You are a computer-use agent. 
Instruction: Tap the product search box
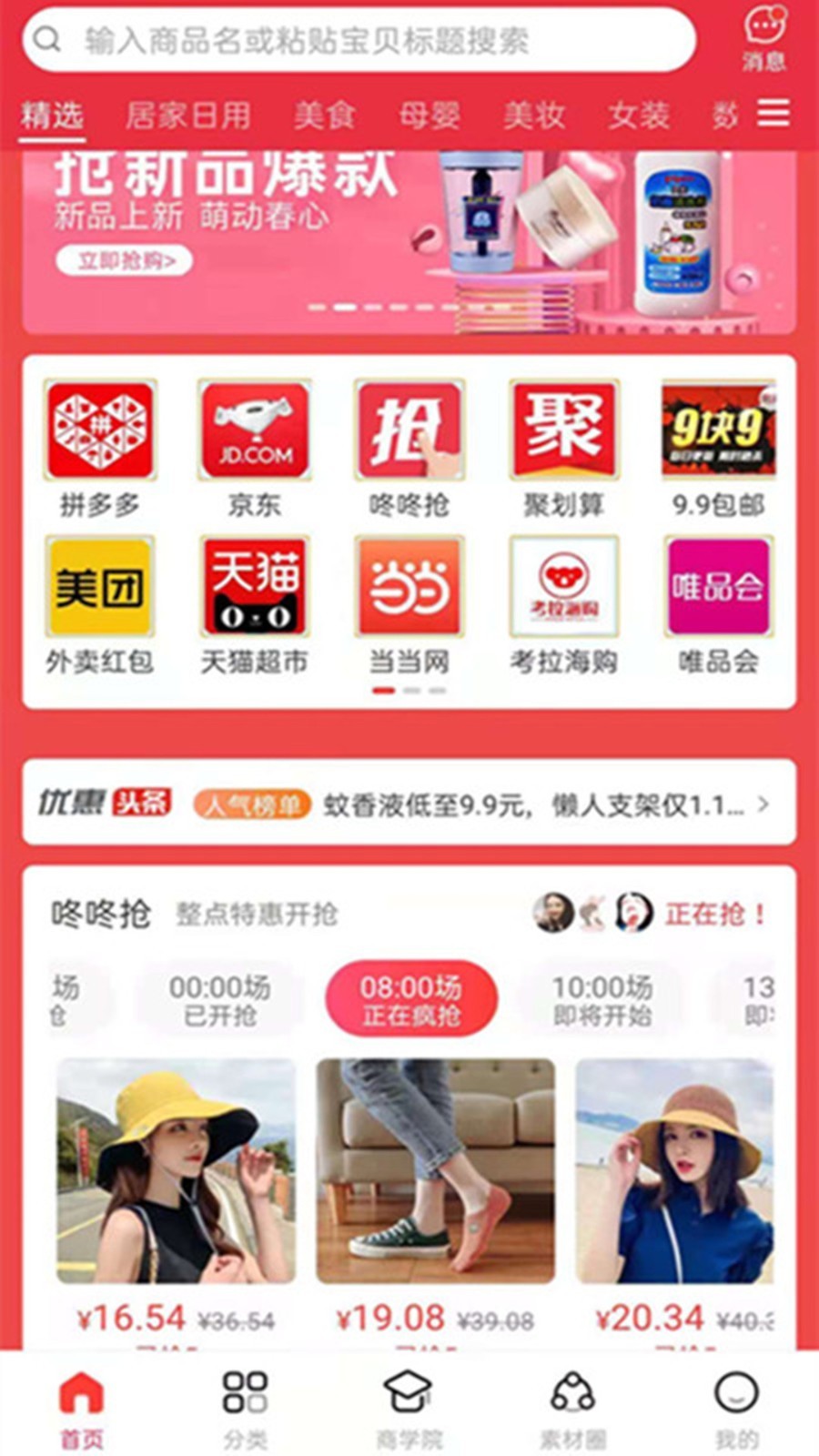pyautogui.click(x=359, y=40)
